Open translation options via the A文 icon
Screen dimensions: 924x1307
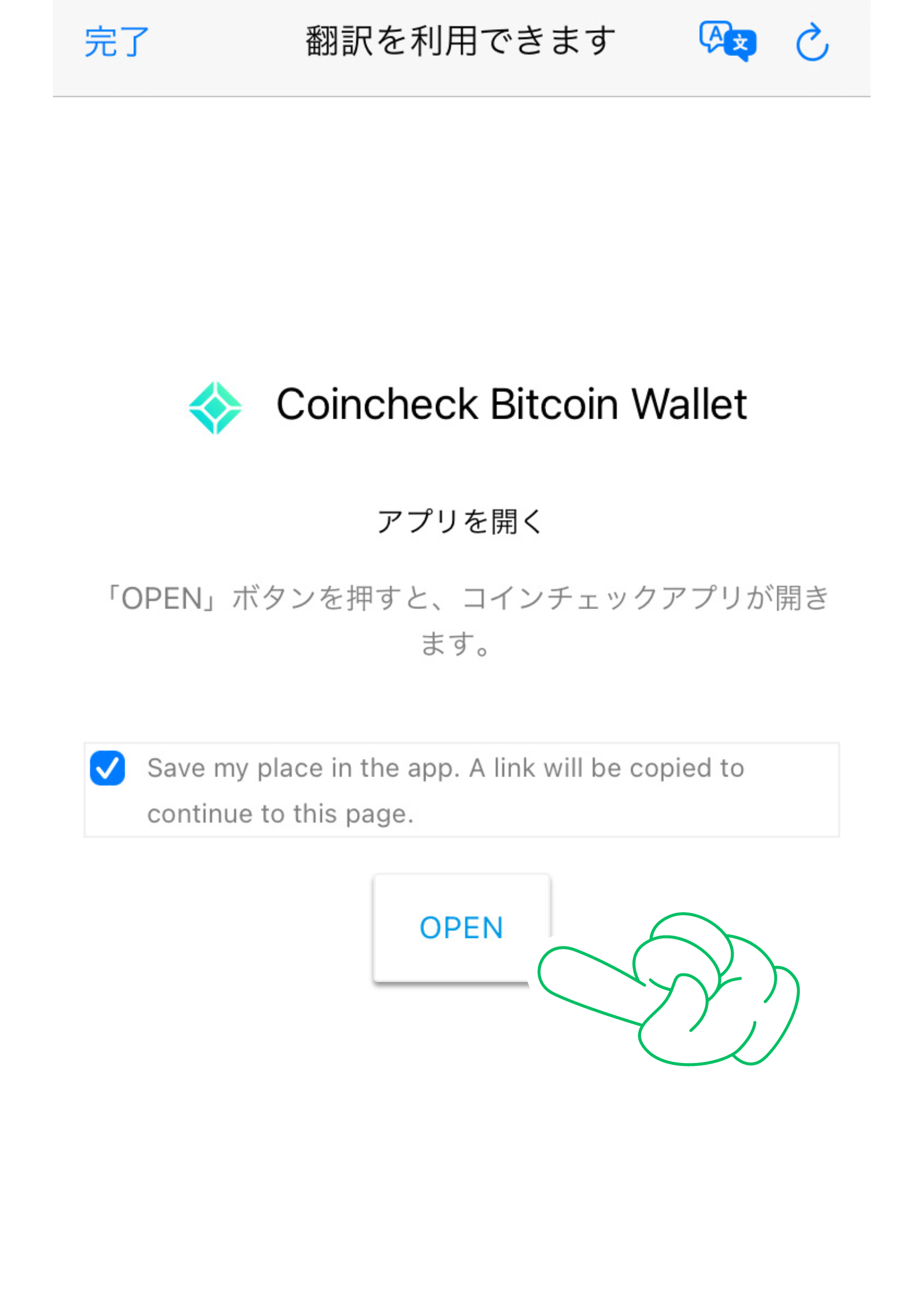[729, 41]
